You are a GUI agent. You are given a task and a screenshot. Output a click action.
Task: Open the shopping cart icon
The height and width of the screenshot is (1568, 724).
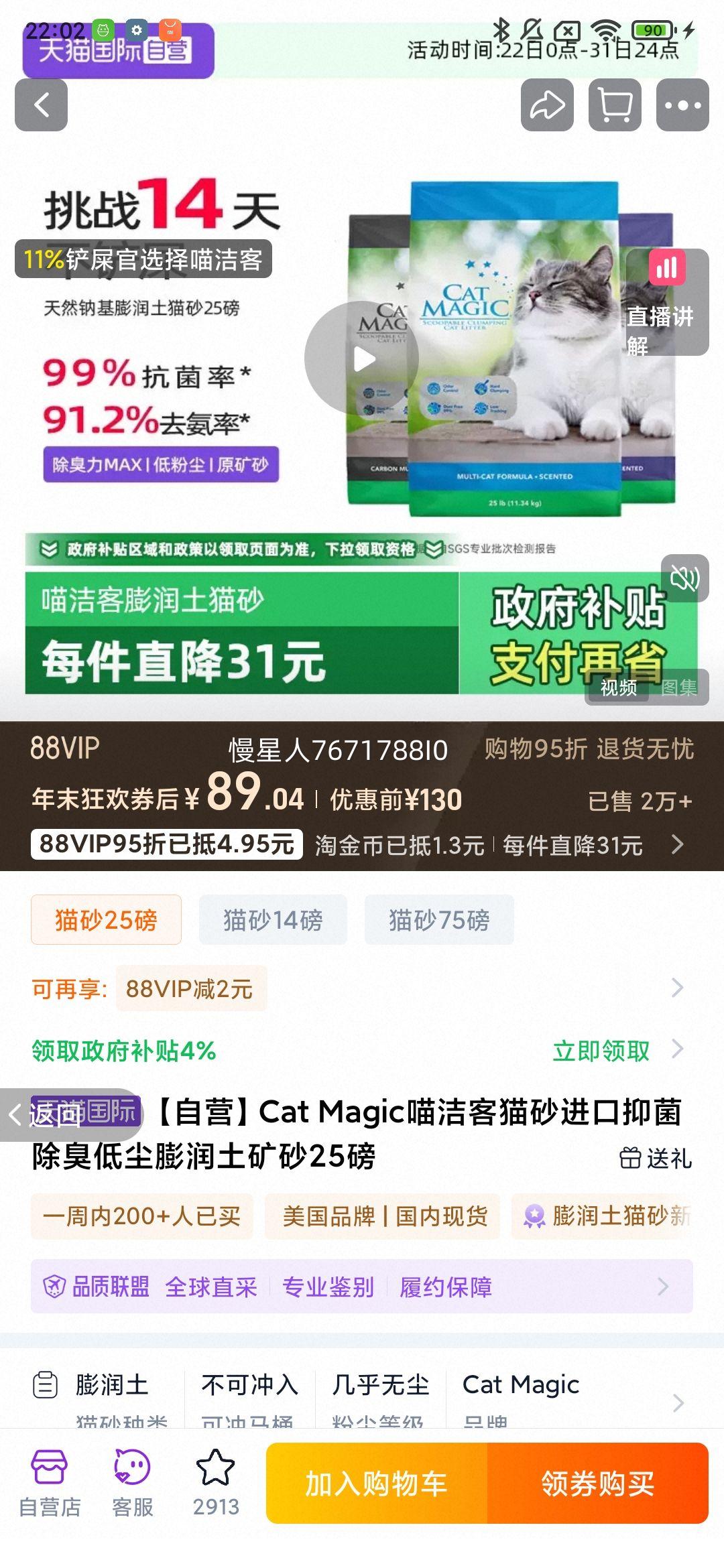(614, 105)
